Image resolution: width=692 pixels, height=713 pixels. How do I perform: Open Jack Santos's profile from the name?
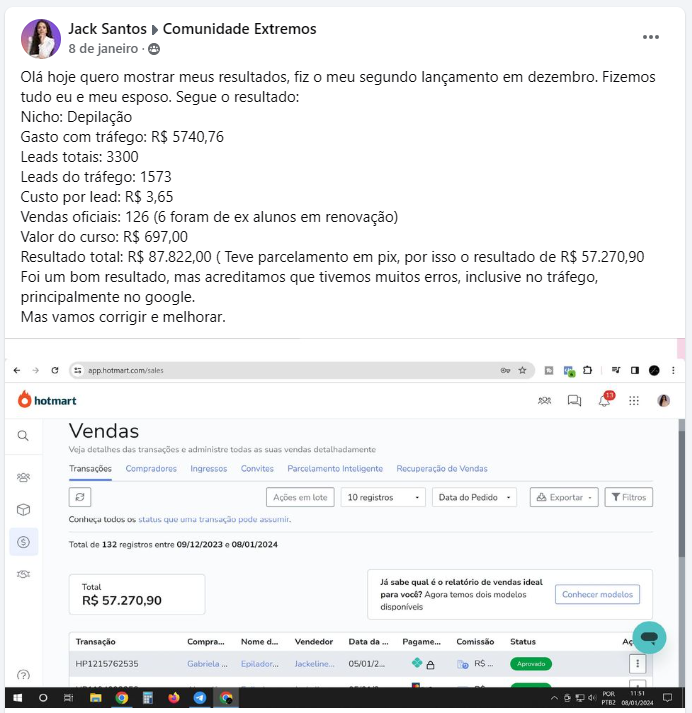click(x=107, y=29)
